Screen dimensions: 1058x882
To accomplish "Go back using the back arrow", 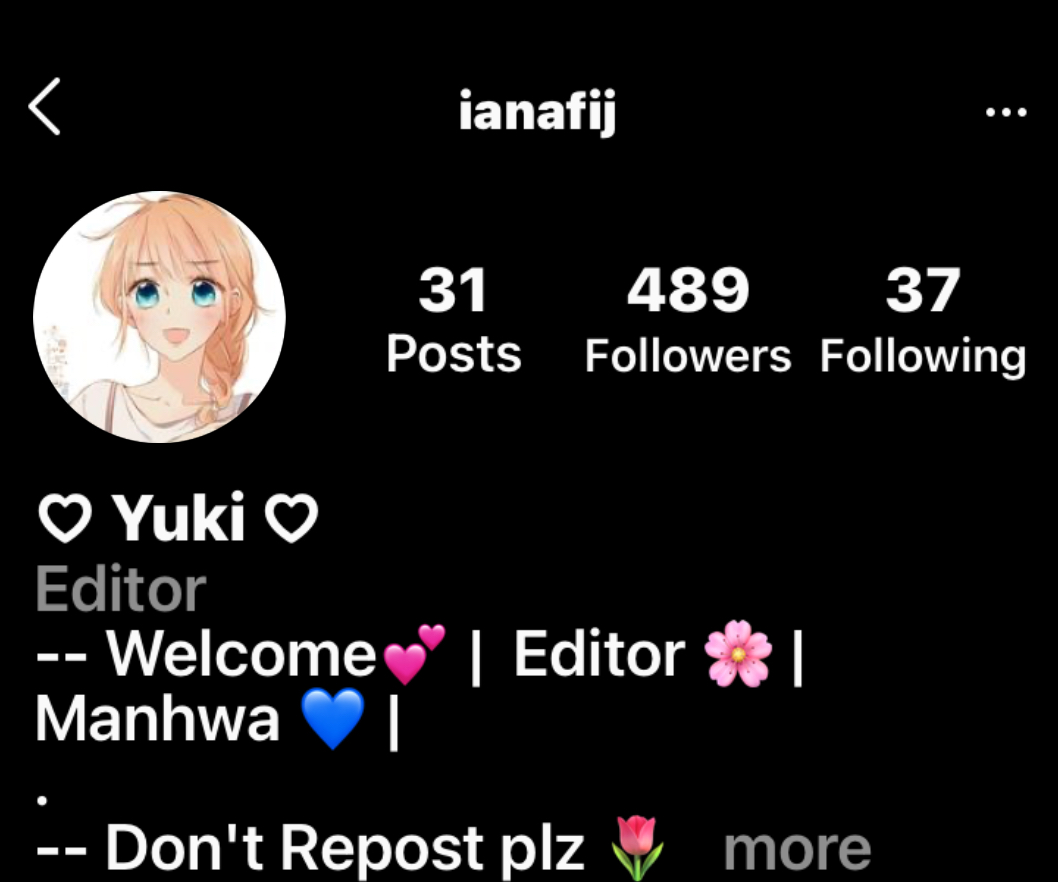I will (45, 107).
